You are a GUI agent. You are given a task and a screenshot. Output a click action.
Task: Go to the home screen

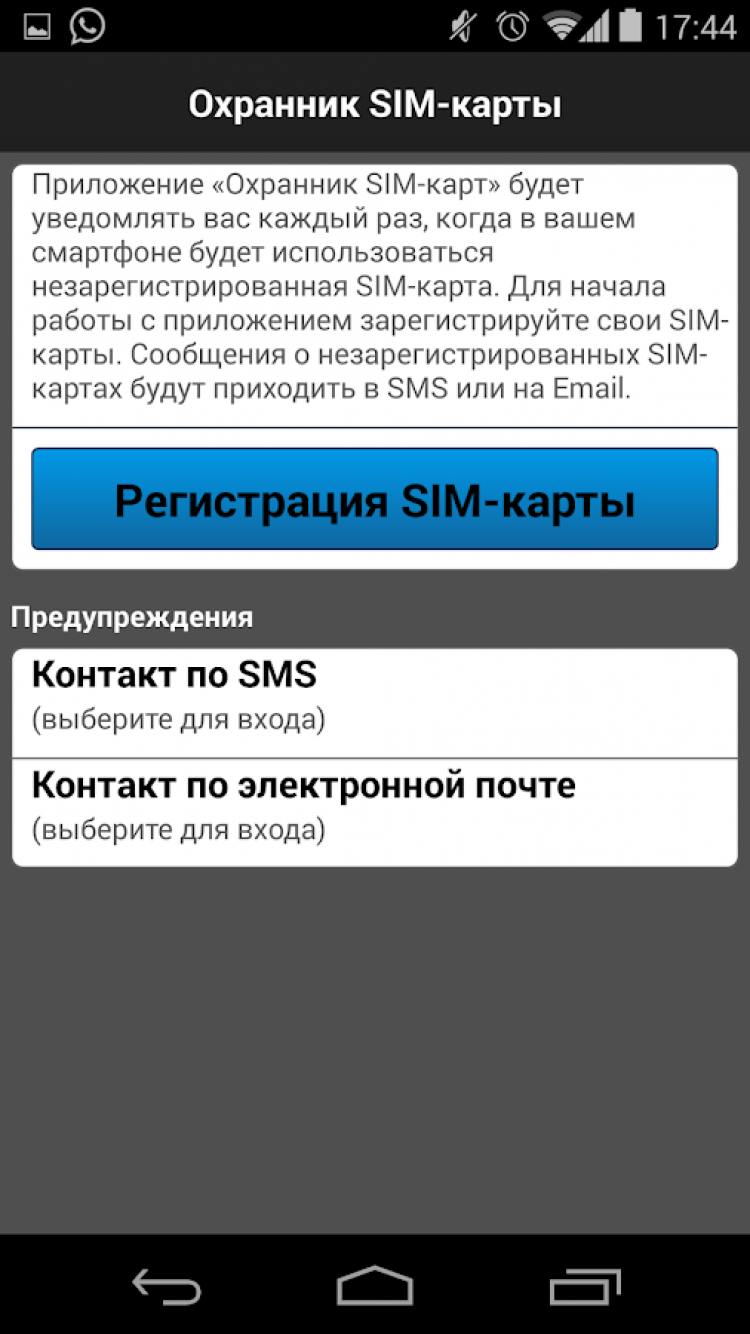click(374, 1286)
